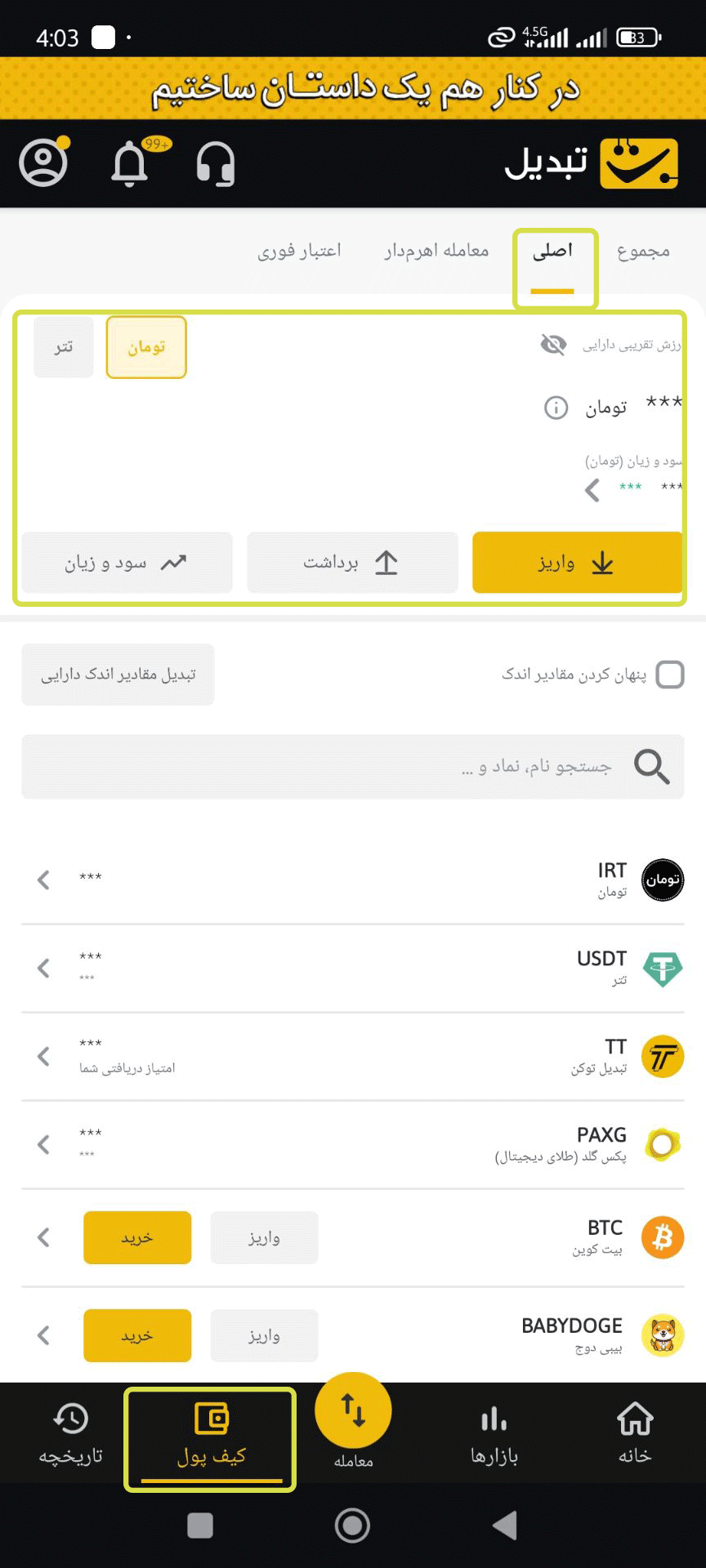The image size is (706, 1568).
Task: Check پنهان کردن مقادیر اندک checkbox
Action: pos(670,675)
